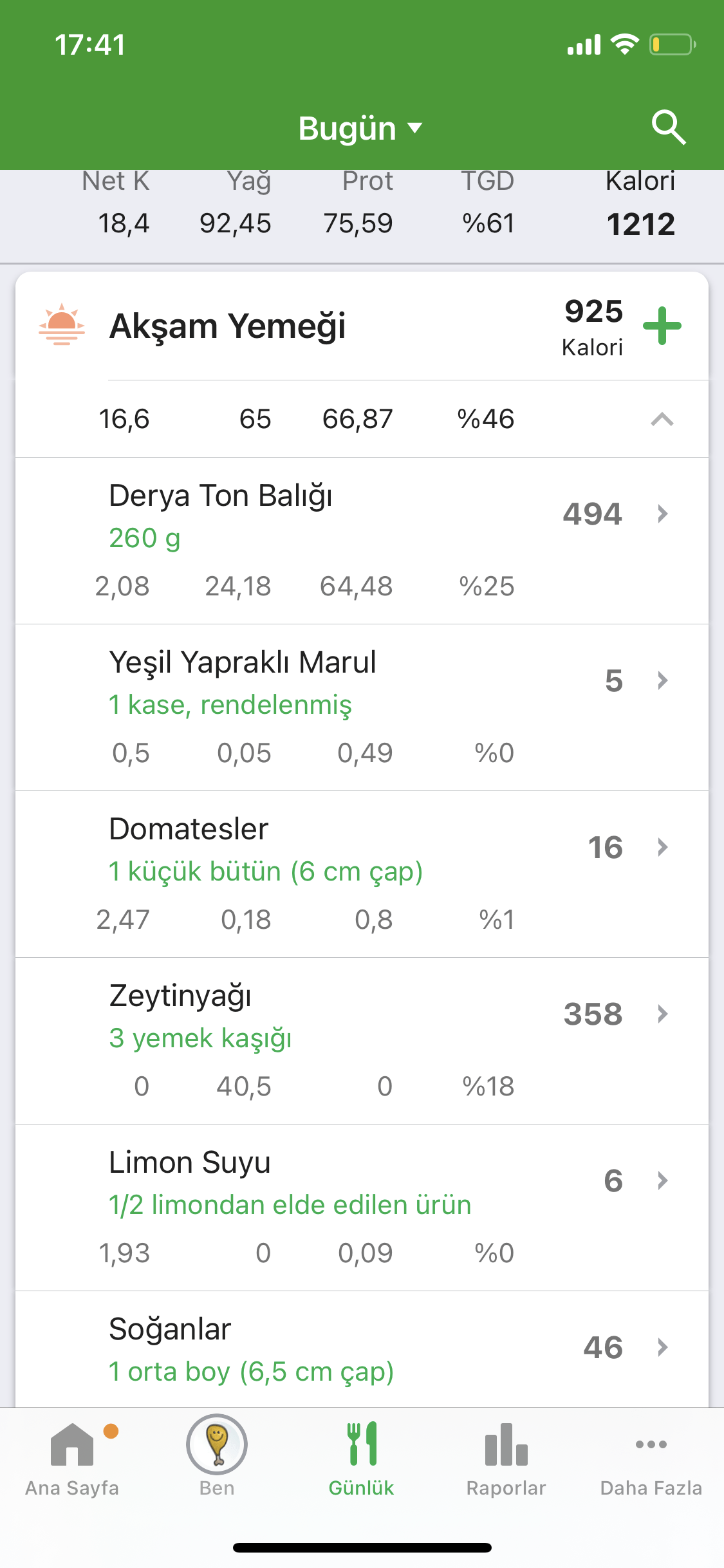Select the Domatesler food entry
Image resolution: width=724 pixels, height=1568 pixels.
pyautogui.click(x=360, y=873)
